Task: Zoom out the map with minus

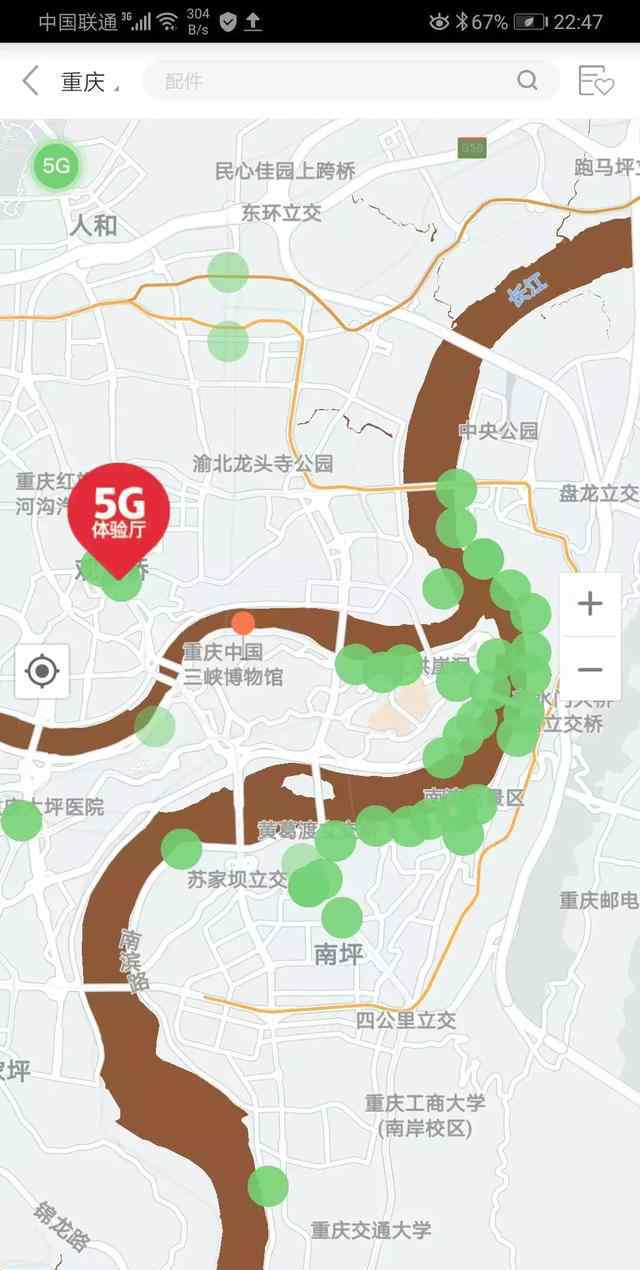Action: (x=590, y=670)
